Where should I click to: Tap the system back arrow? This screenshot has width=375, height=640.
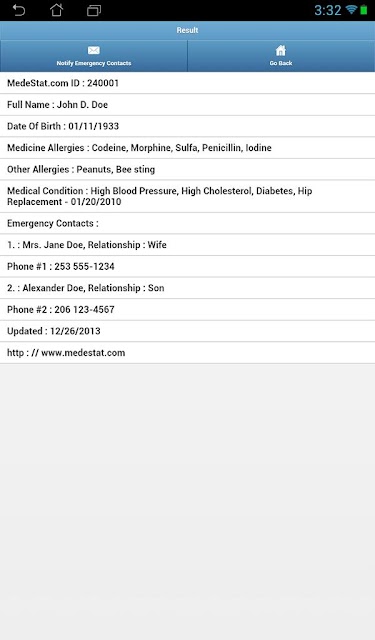point(19,10)
